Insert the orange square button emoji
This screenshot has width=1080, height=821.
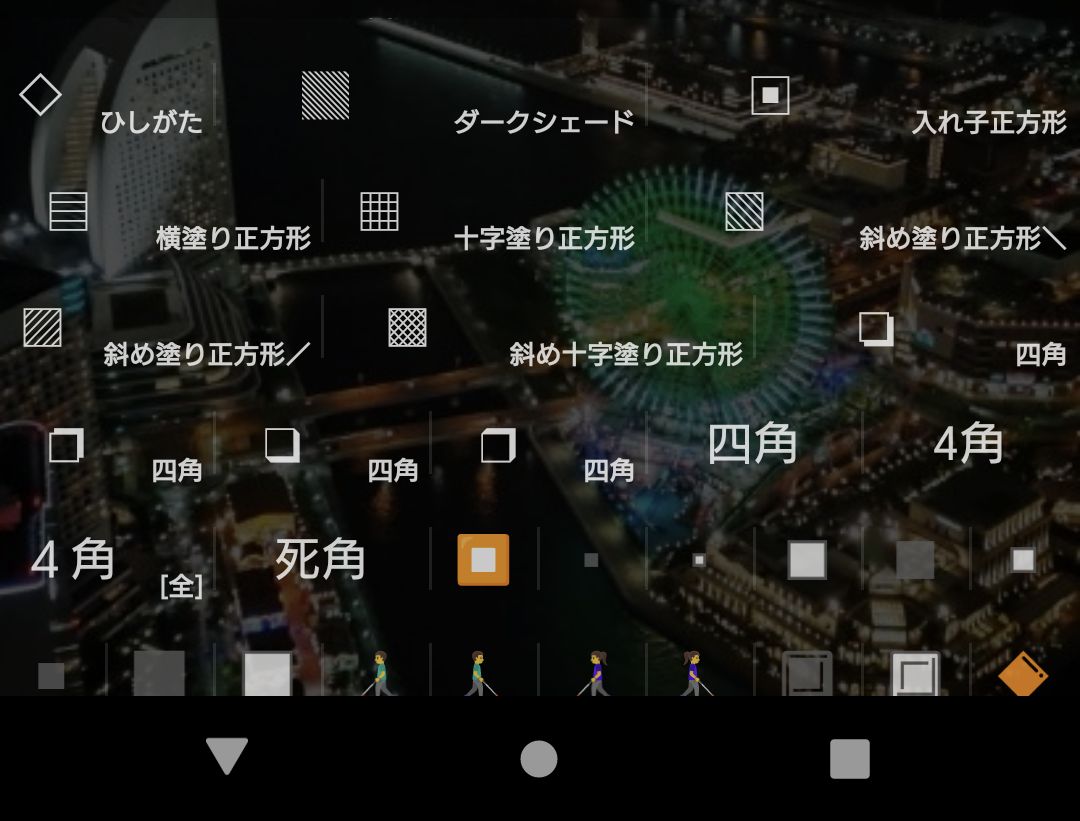click(484, 560)
